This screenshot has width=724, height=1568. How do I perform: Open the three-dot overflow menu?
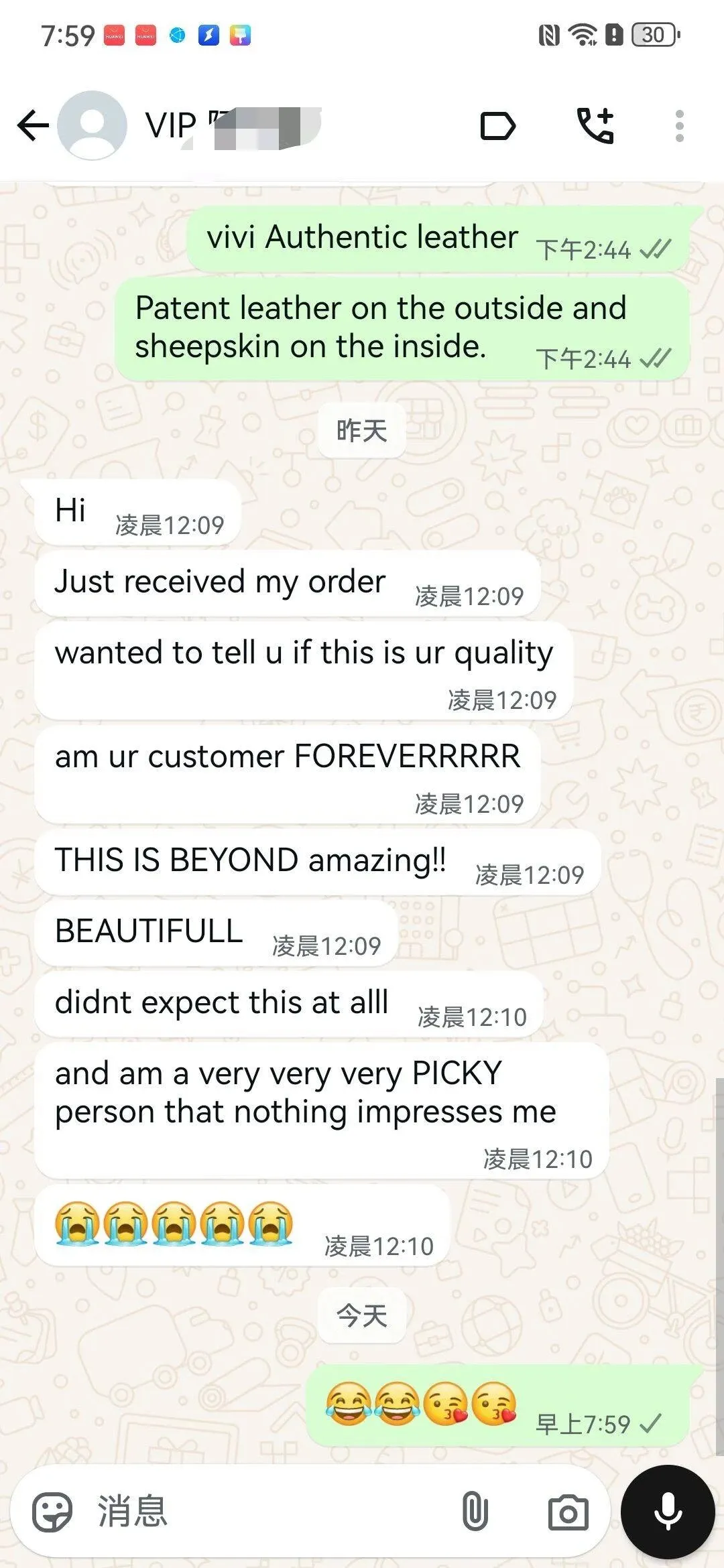click(679, 126)
